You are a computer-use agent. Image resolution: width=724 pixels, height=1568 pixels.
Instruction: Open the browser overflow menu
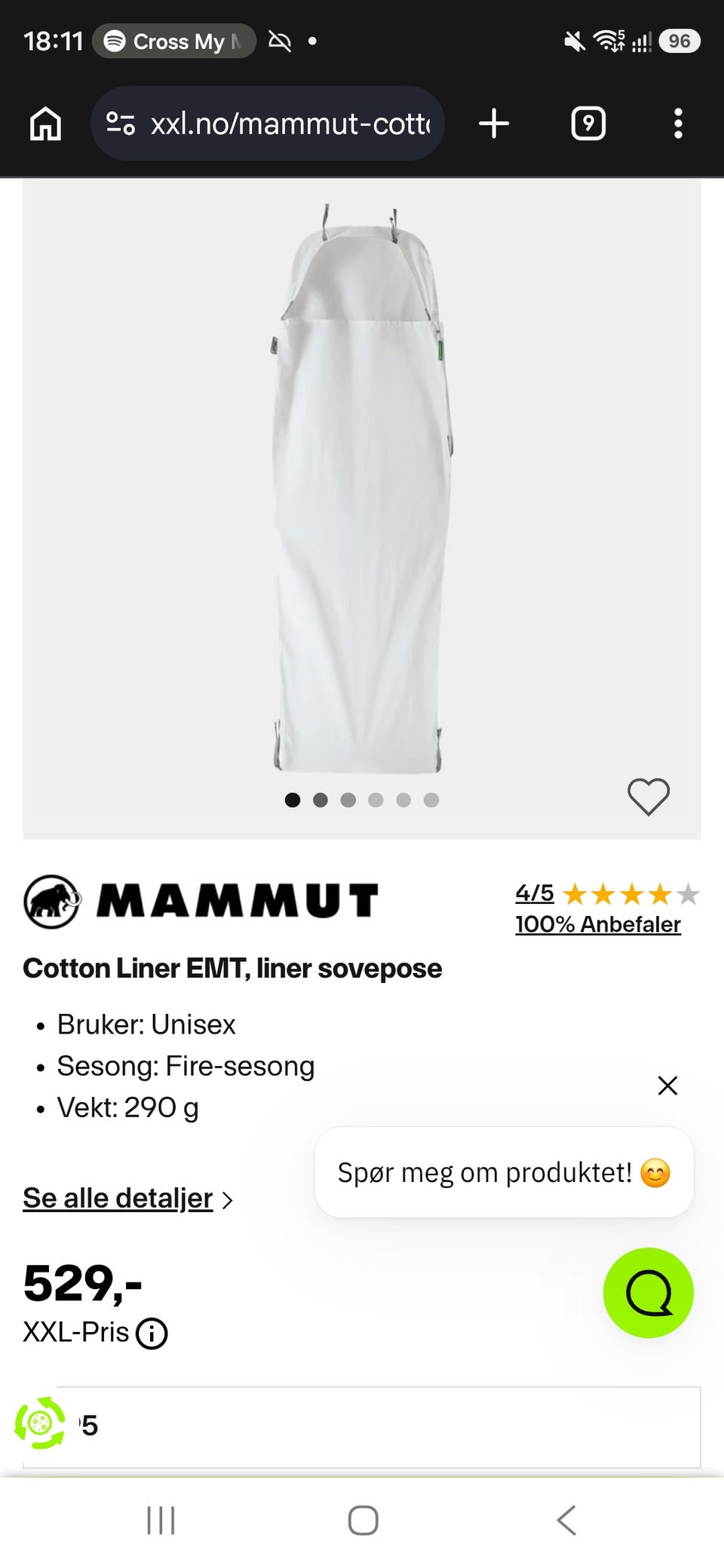tap(678, 124)
